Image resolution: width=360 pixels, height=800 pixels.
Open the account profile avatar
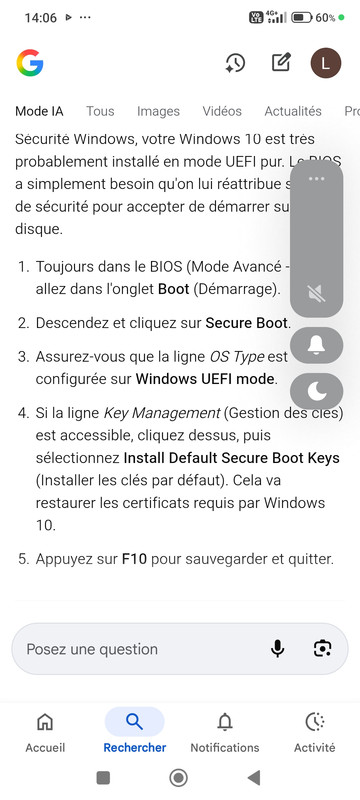pyautogui.click(x=326, y=63)
